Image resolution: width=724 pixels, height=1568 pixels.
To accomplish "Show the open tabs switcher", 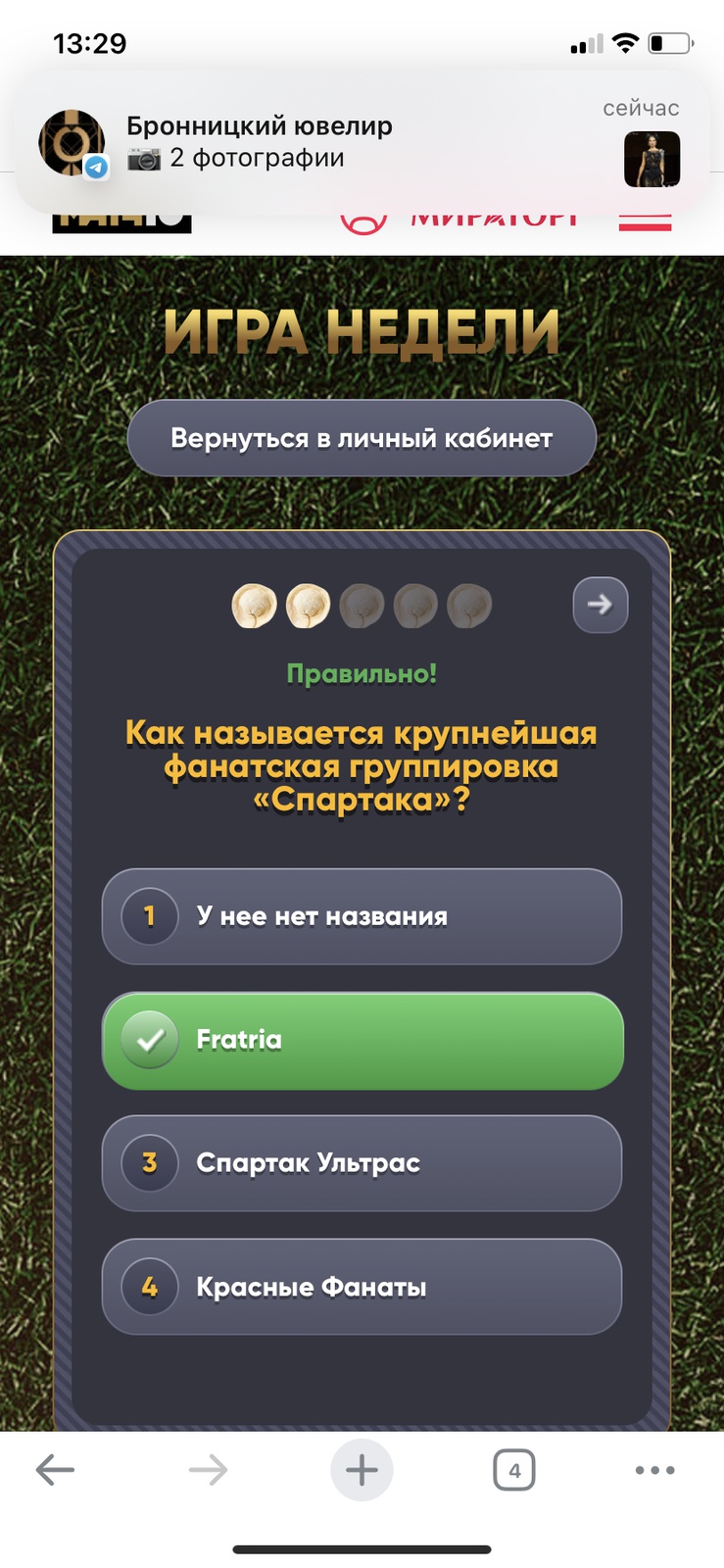I will [514, 1470].
